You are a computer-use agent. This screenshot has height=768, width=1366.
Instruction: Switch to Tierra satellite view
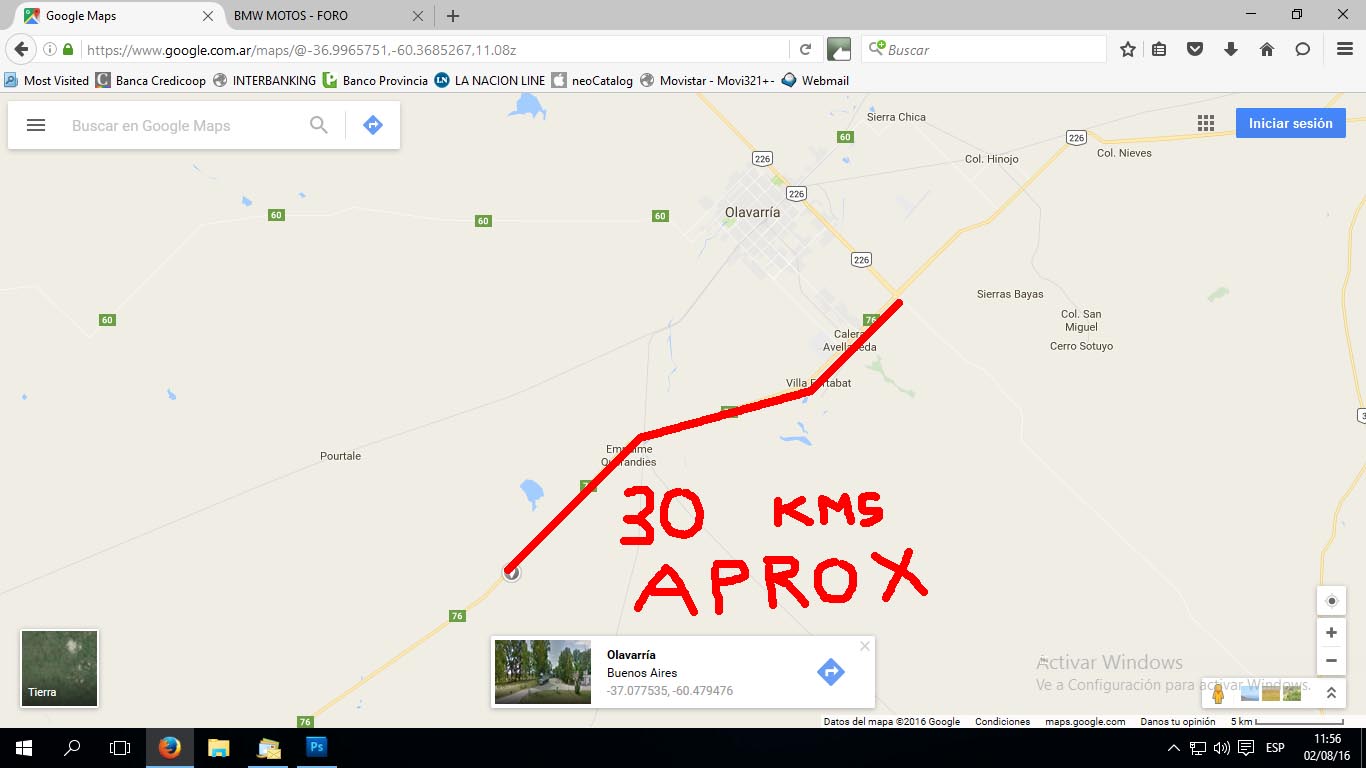click(x=59, y=668)
